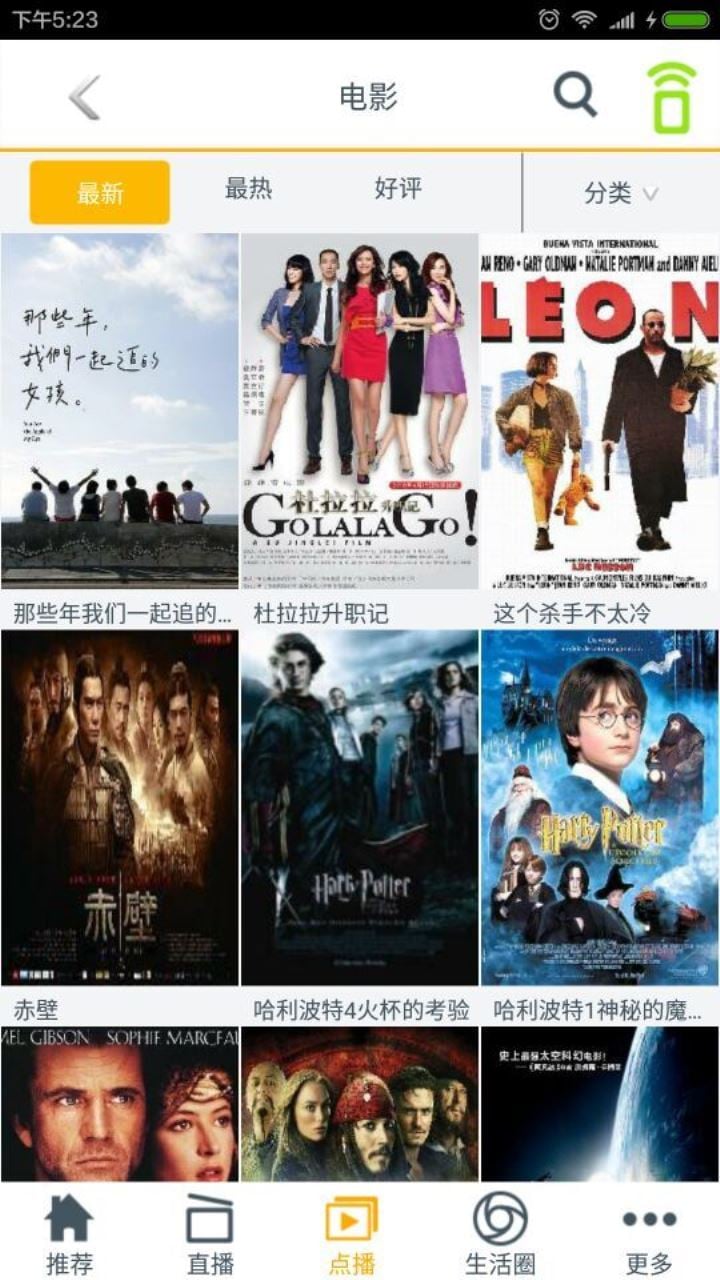
Task: Open 哈利波特1神秘的魔法石 poster
Action: coord(600,808)
